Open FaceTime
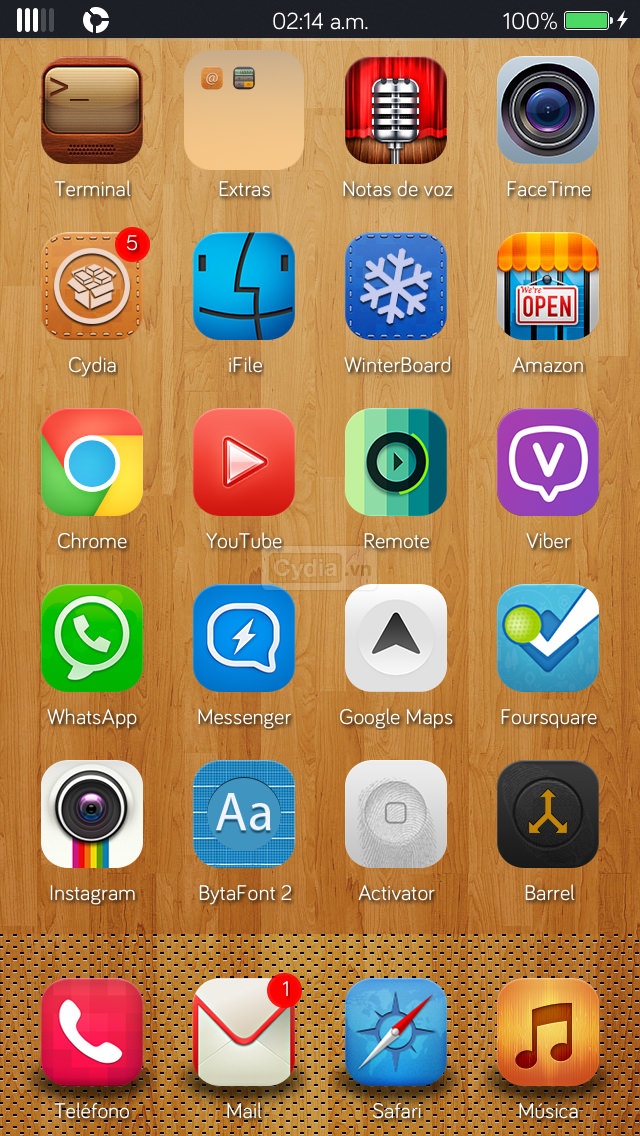The image size is (640, 1136). (x=548, y=111)
